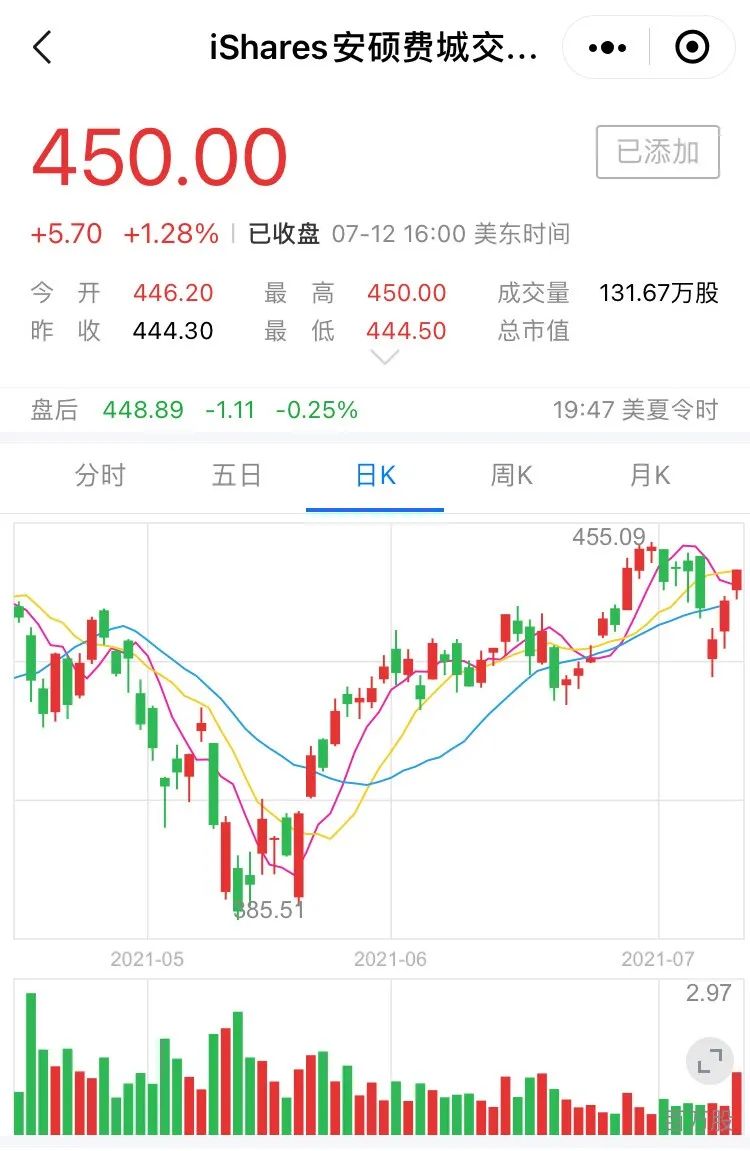This screenshot has height=1151, width=750.
Task: Switch to the 月K chart tab
Action: pos(650,476)
